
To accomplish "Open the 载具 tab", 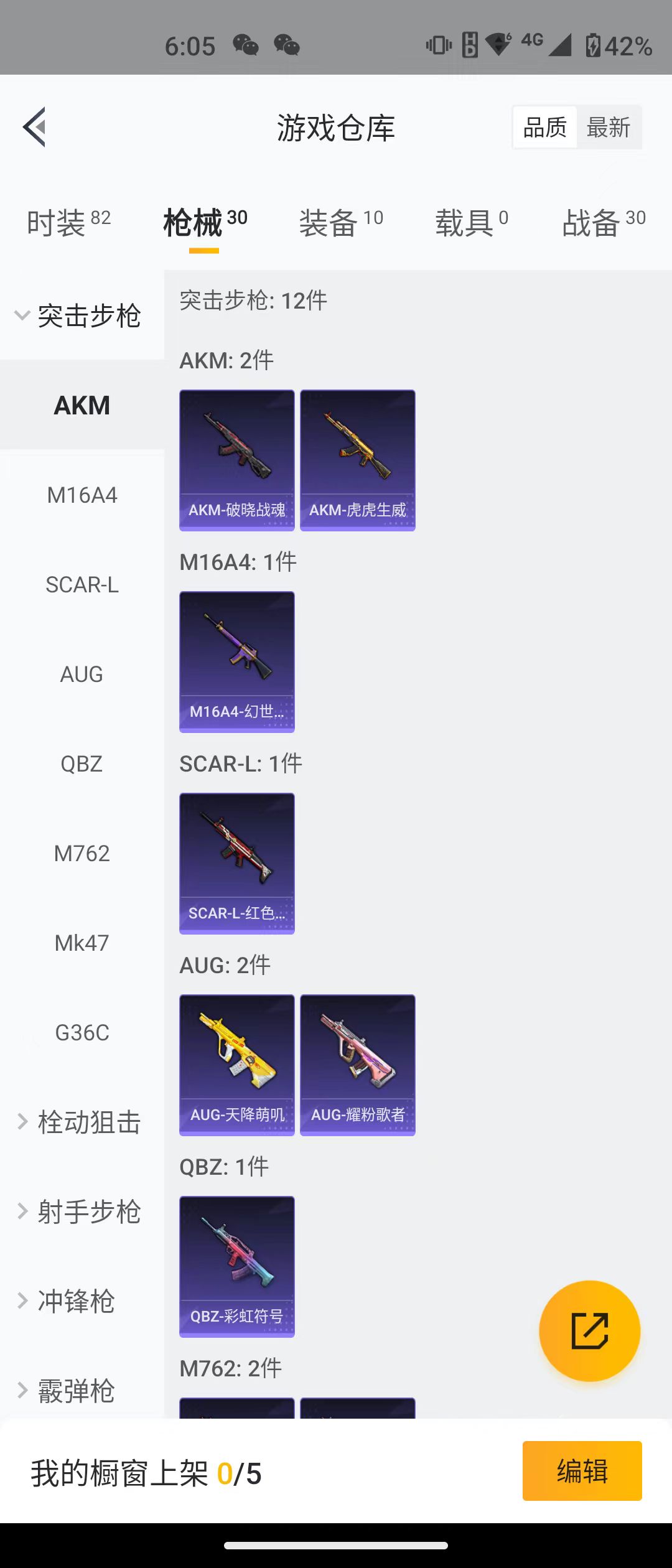I will (471, 223).
